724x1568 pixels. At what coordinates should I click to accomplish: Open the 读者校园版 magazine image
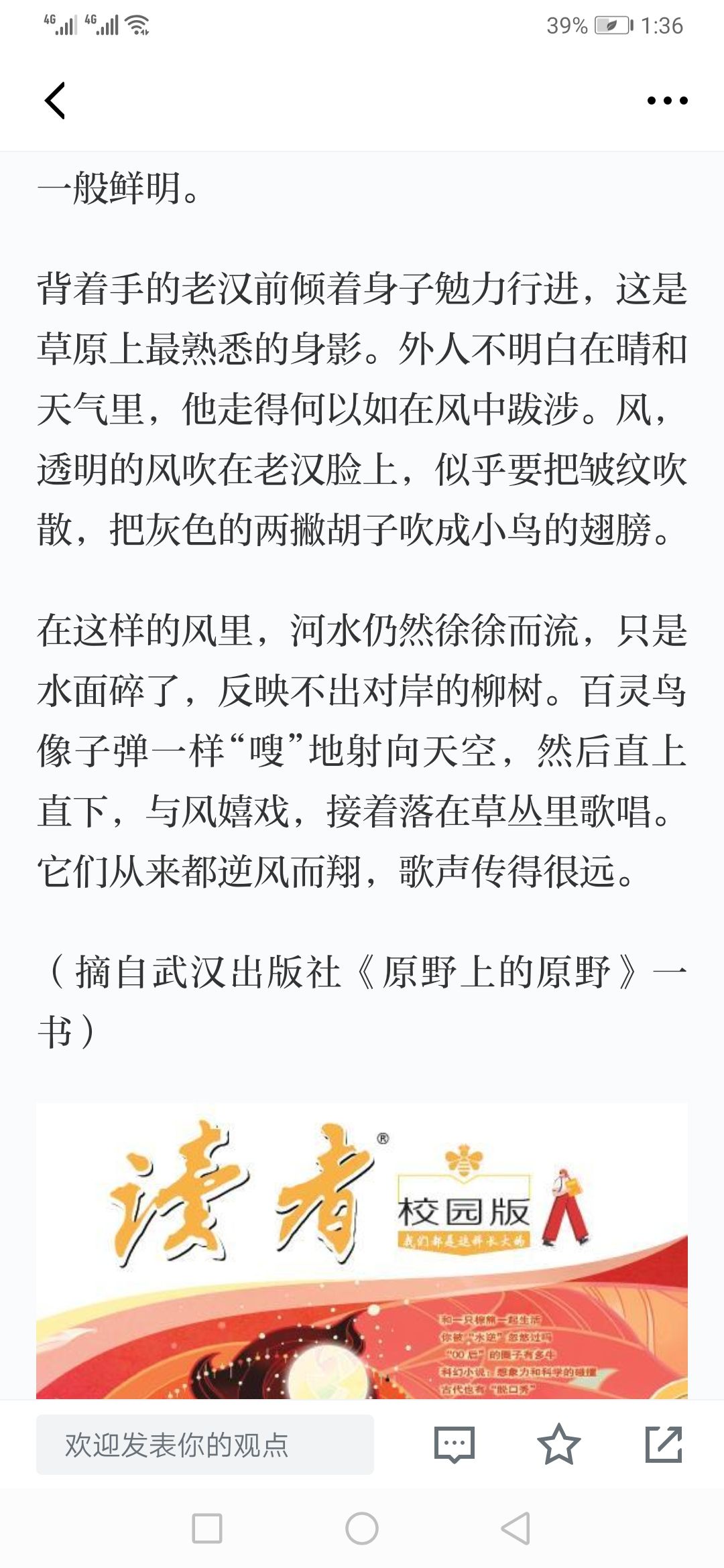pyautogui.click(x=362, y=1250)
